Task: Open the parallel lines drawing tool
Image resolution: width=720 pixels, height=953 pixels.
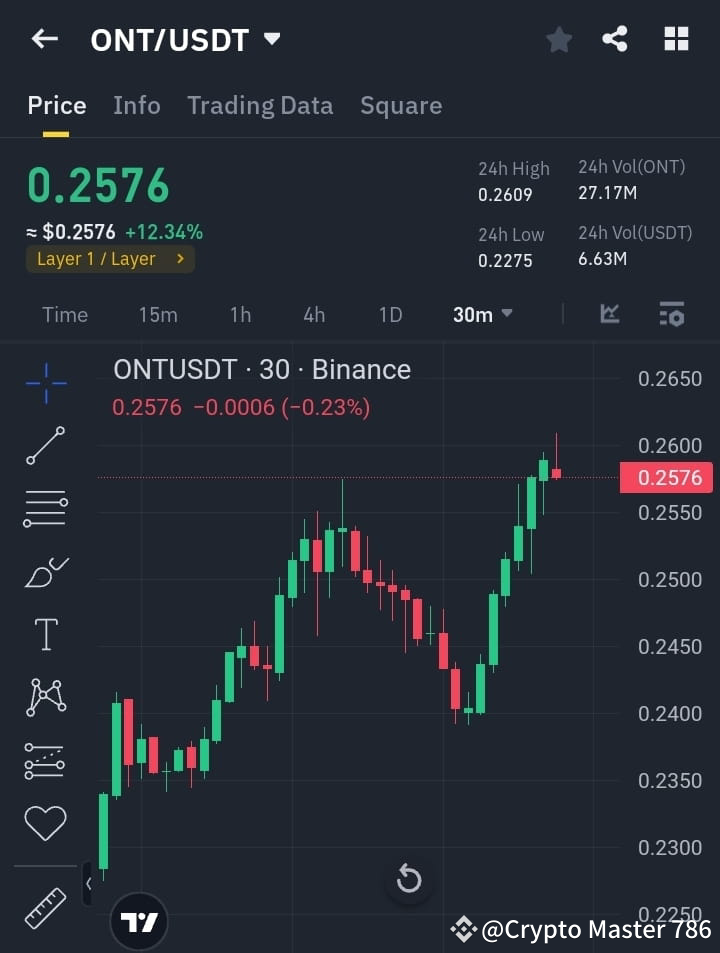Action: tap(44, 508)
